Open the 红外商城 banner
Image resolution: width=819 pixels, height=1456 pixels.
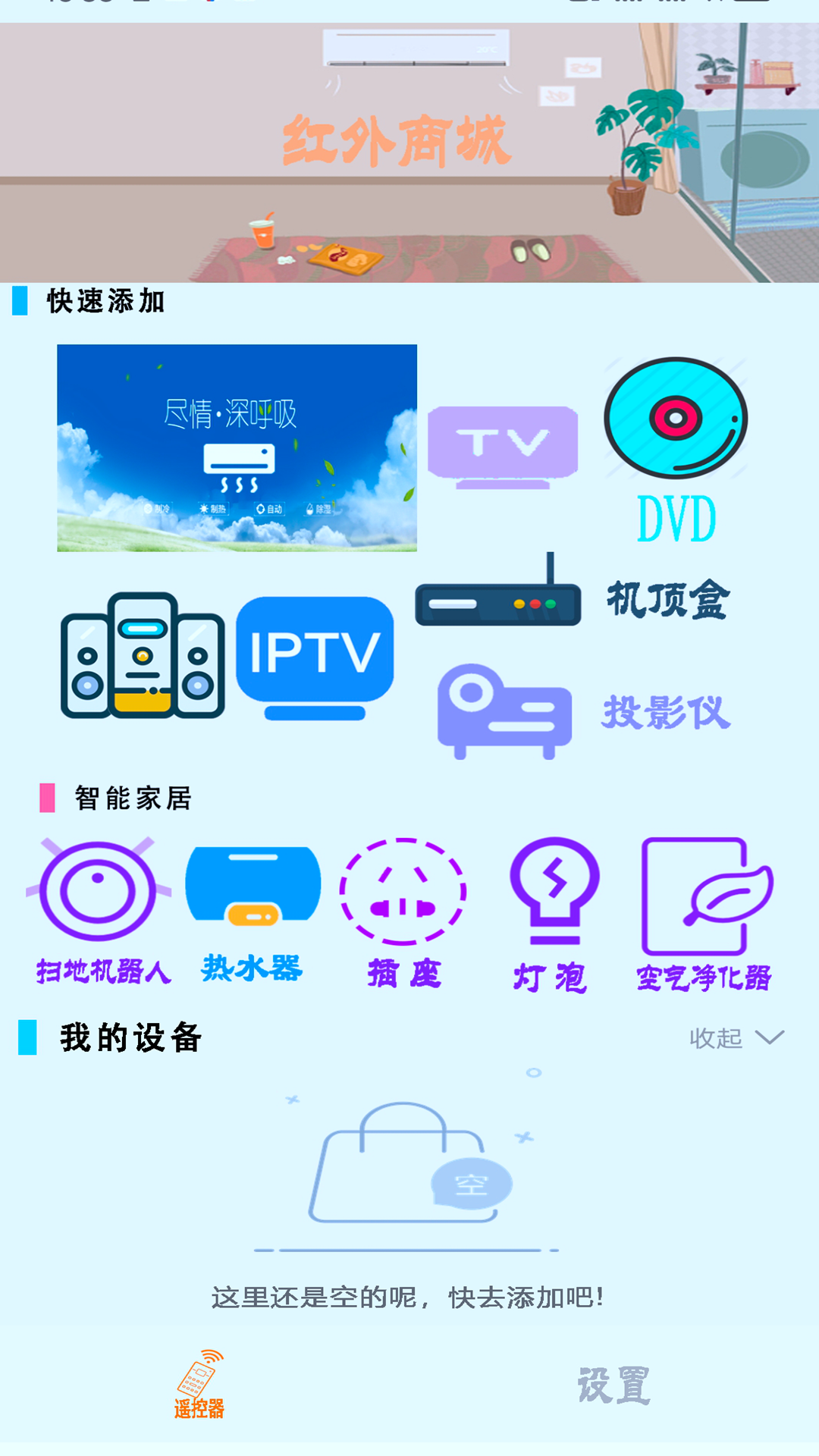(x=409, y=152)
